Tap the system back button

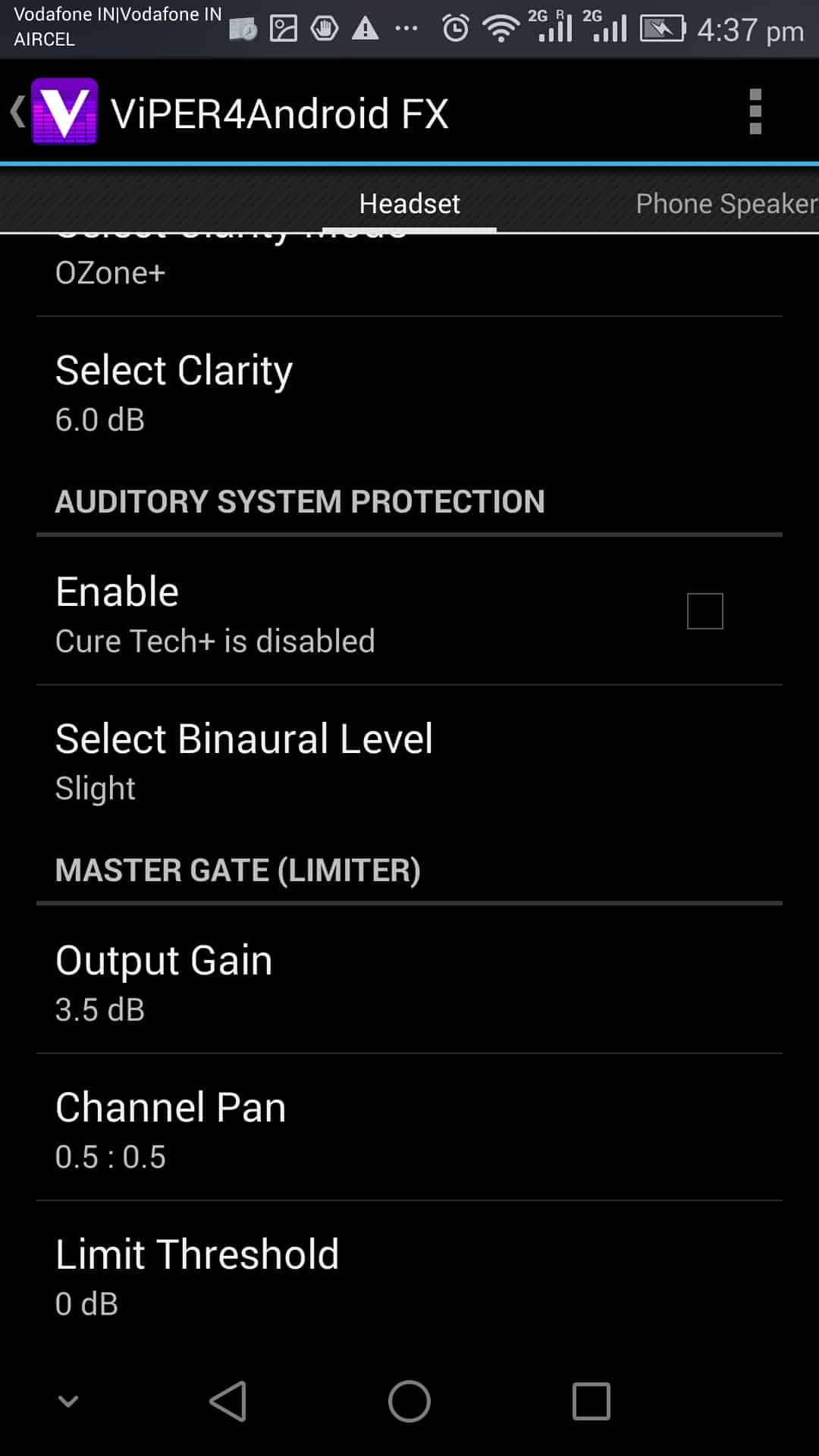[x=227, y=1401]
